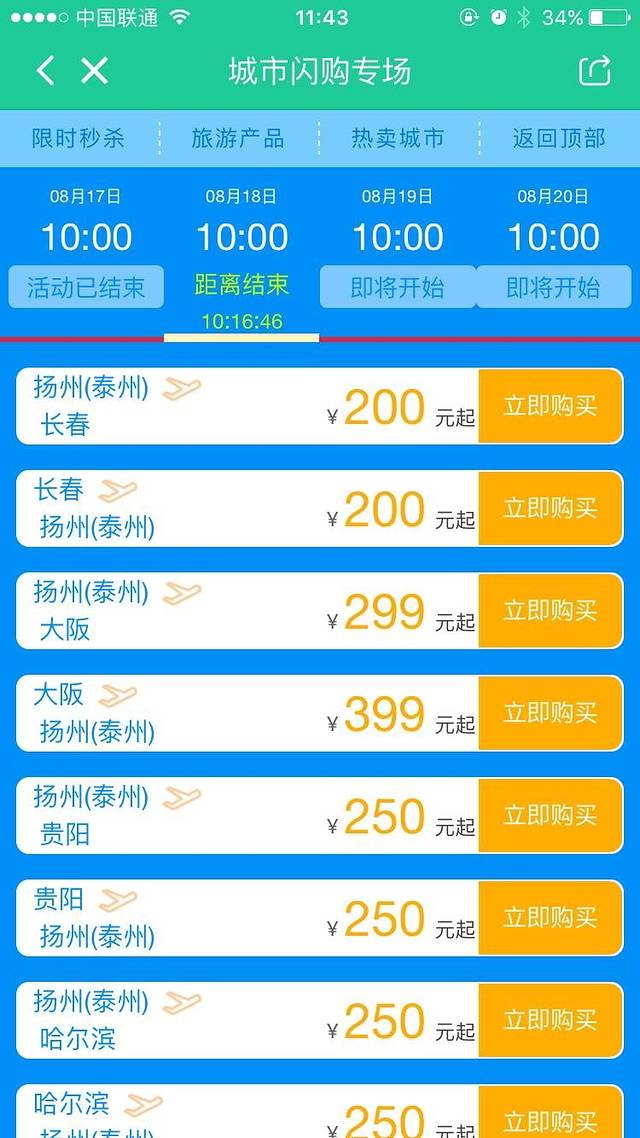This screenshot has width=640, height=1138.
Task: Buy the 扬州(泰州) to 贵阳 flight
Action: [550, 815]
